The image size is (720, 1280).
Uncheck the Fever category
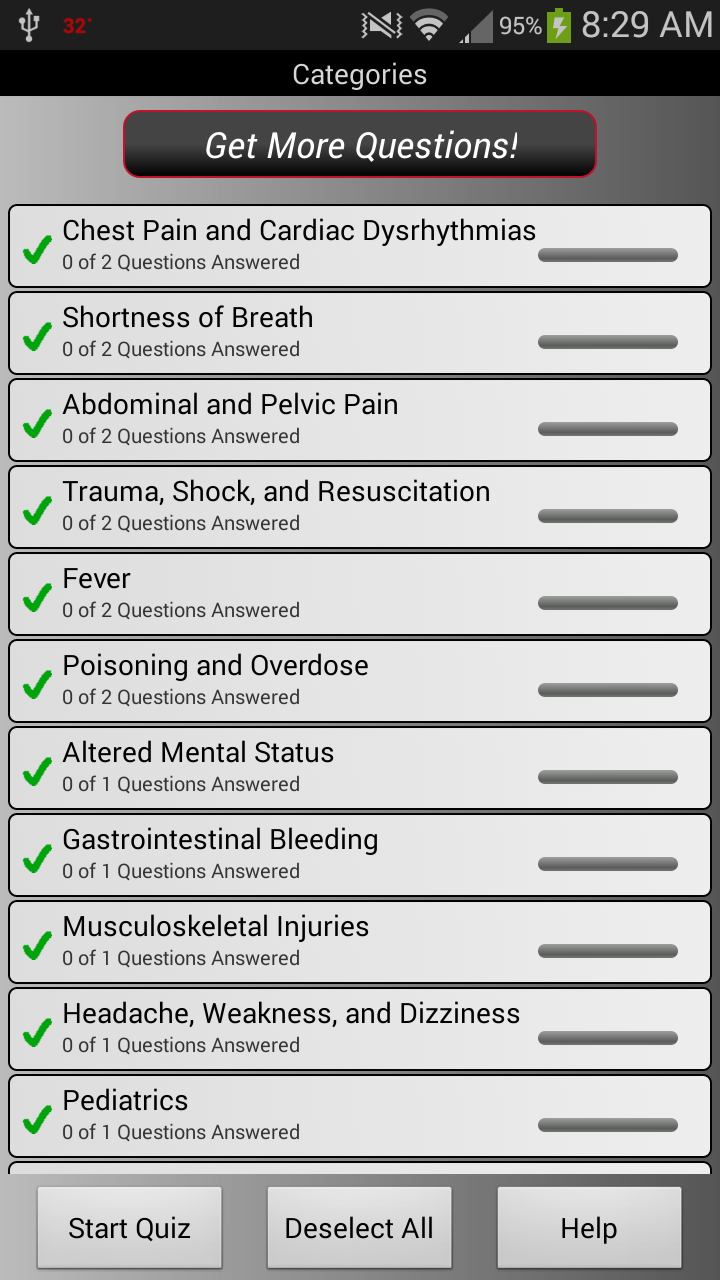coord(38,596)
